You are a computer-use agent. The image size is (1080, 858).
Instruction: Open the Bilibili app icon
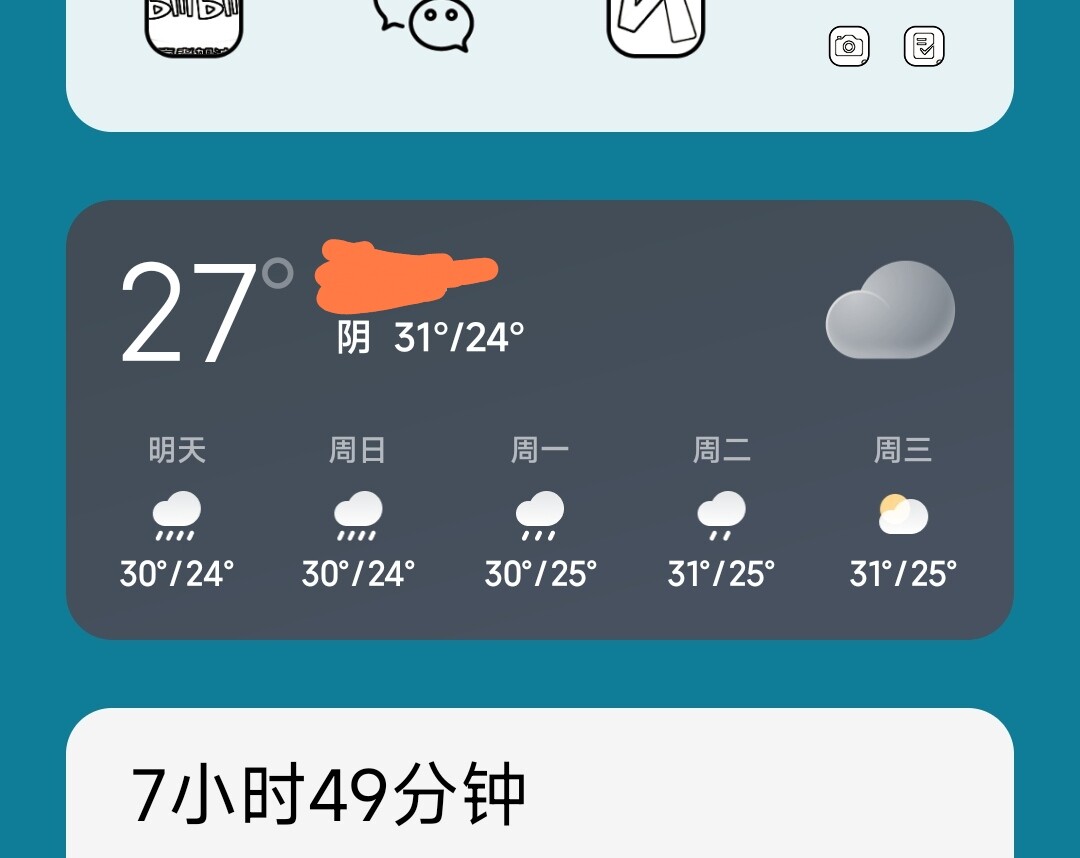coord(194,25)
